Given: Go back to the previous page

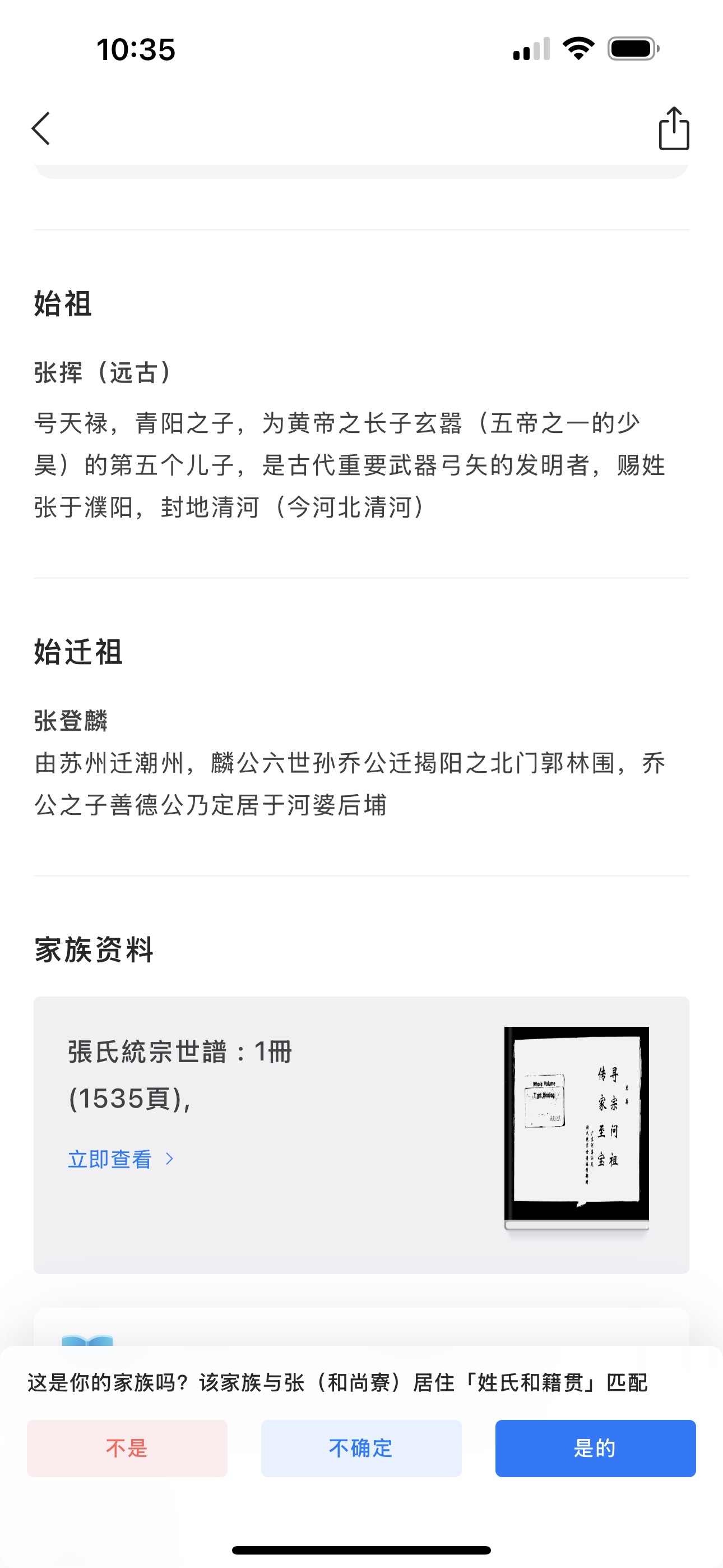Looking at the screenshot, I should [x=41, y=128].
